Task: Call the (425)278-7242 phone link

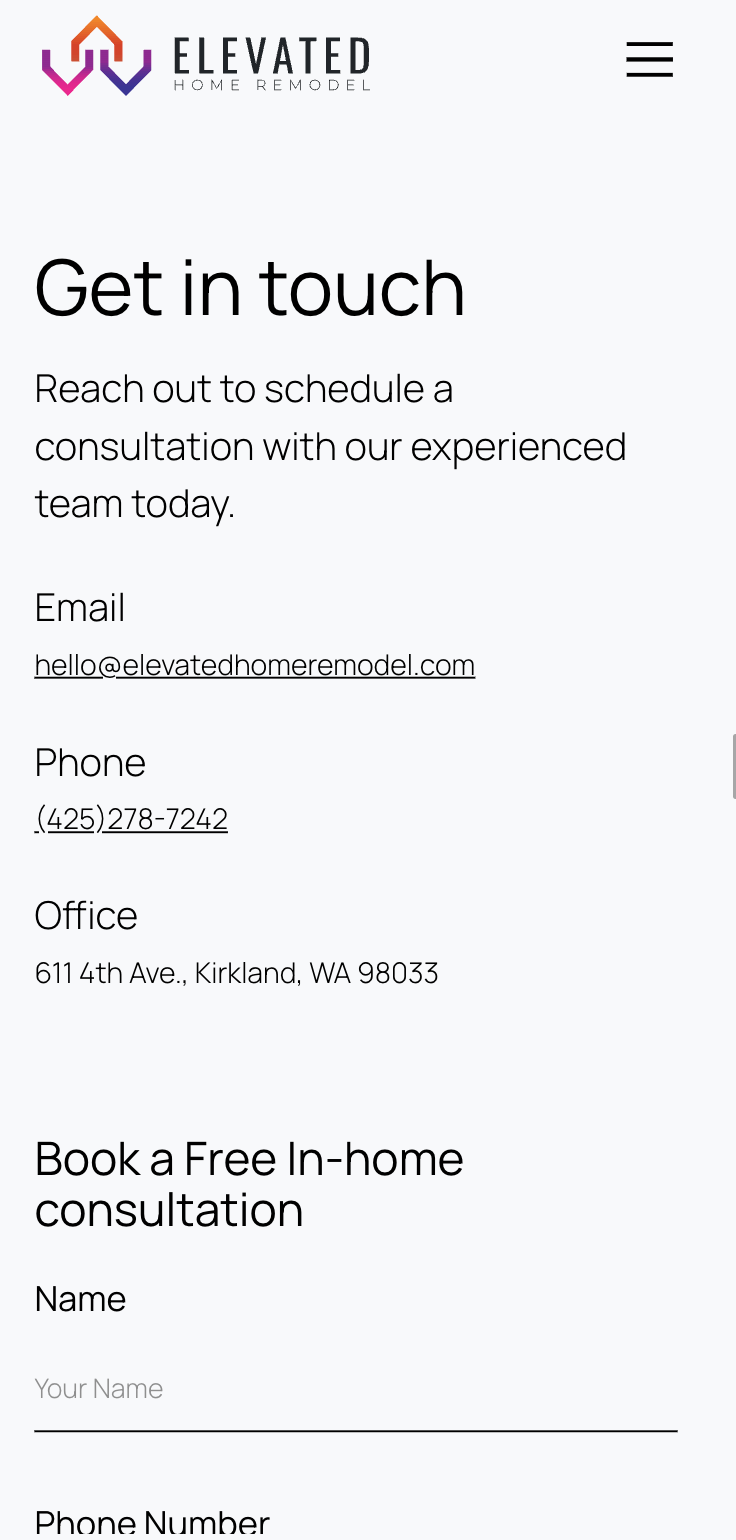Action: coord(131,819)
